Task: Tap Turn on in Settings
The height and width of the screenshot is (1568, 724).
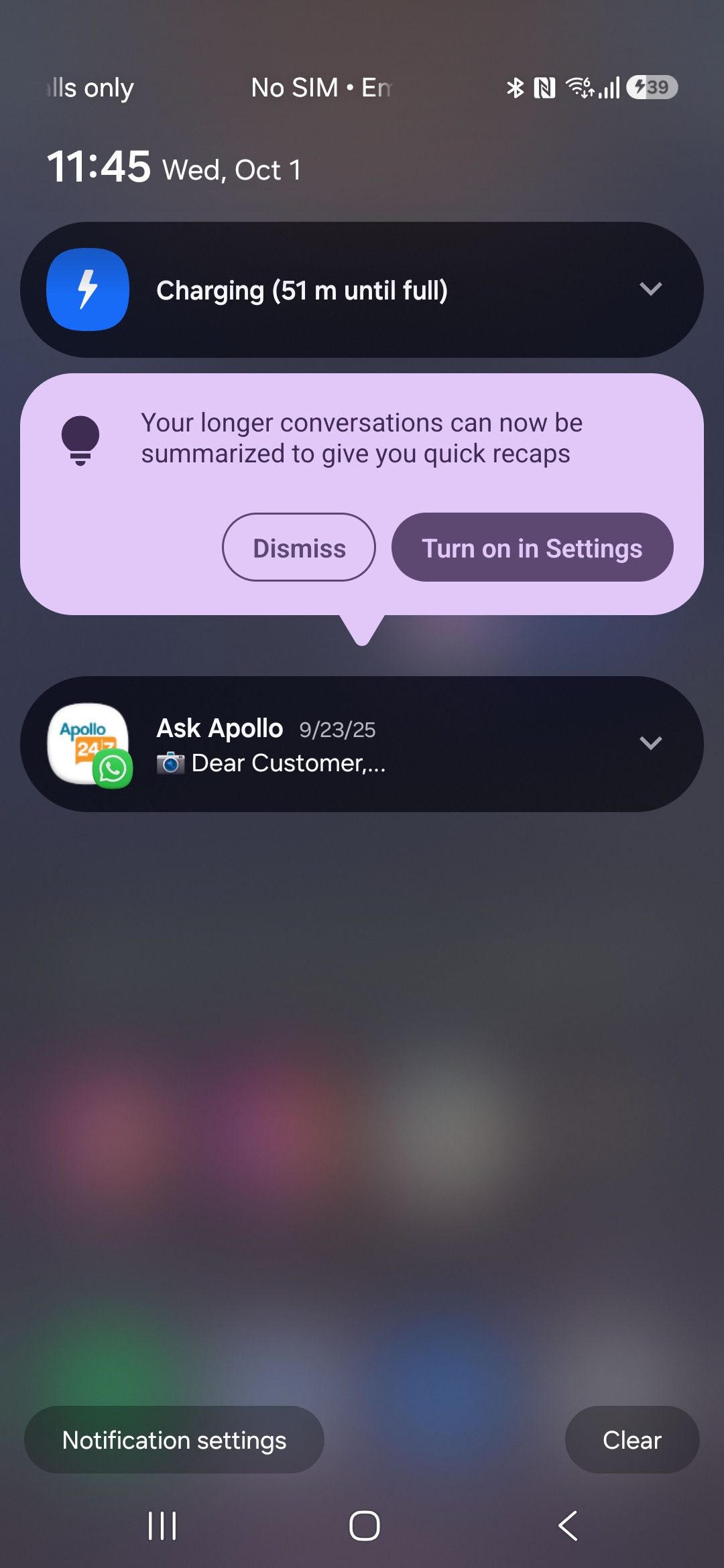Action: (532, 547)
